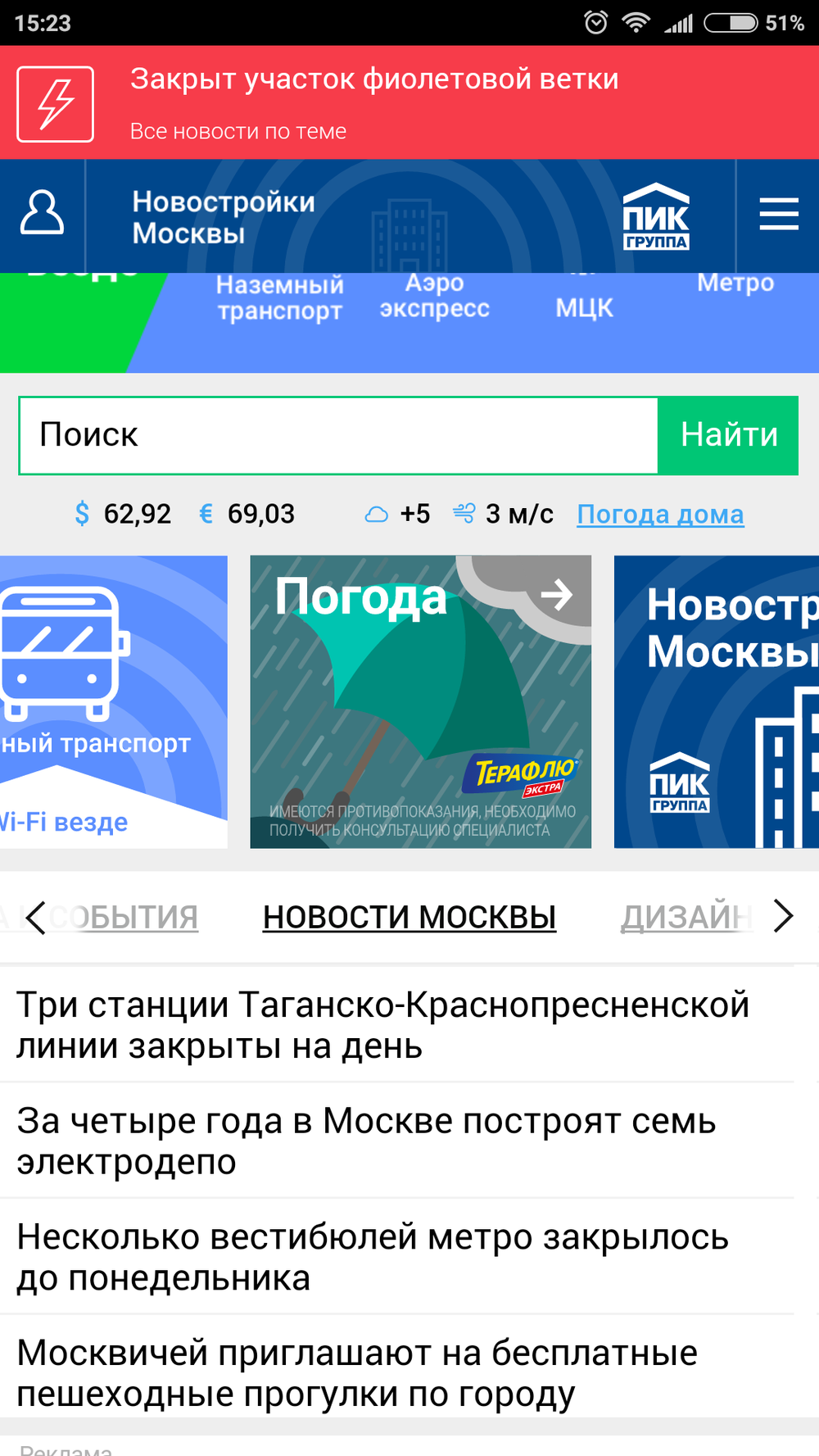Open article on free walking tours
Image resolution: width=819 pixels, height=1456 pixels.
pyautogui.click(x=357, y=1372)
